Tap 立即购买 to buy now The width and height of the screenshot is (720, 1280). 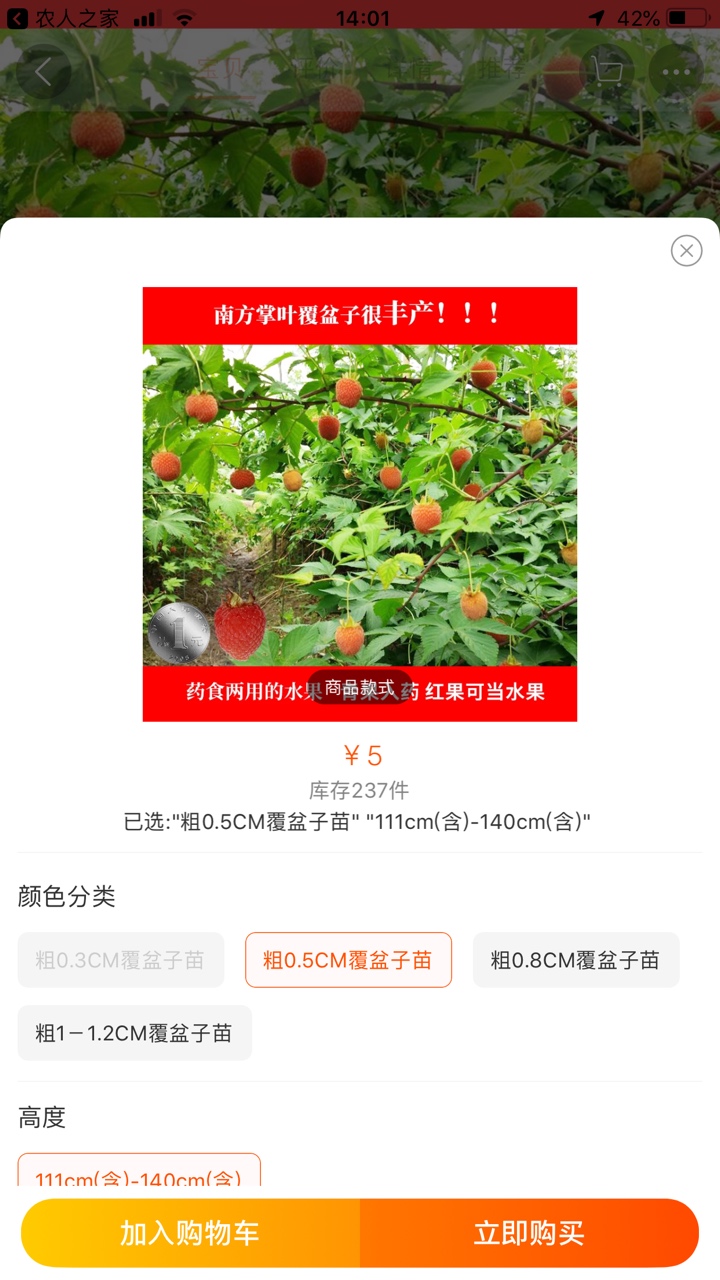529,1233
